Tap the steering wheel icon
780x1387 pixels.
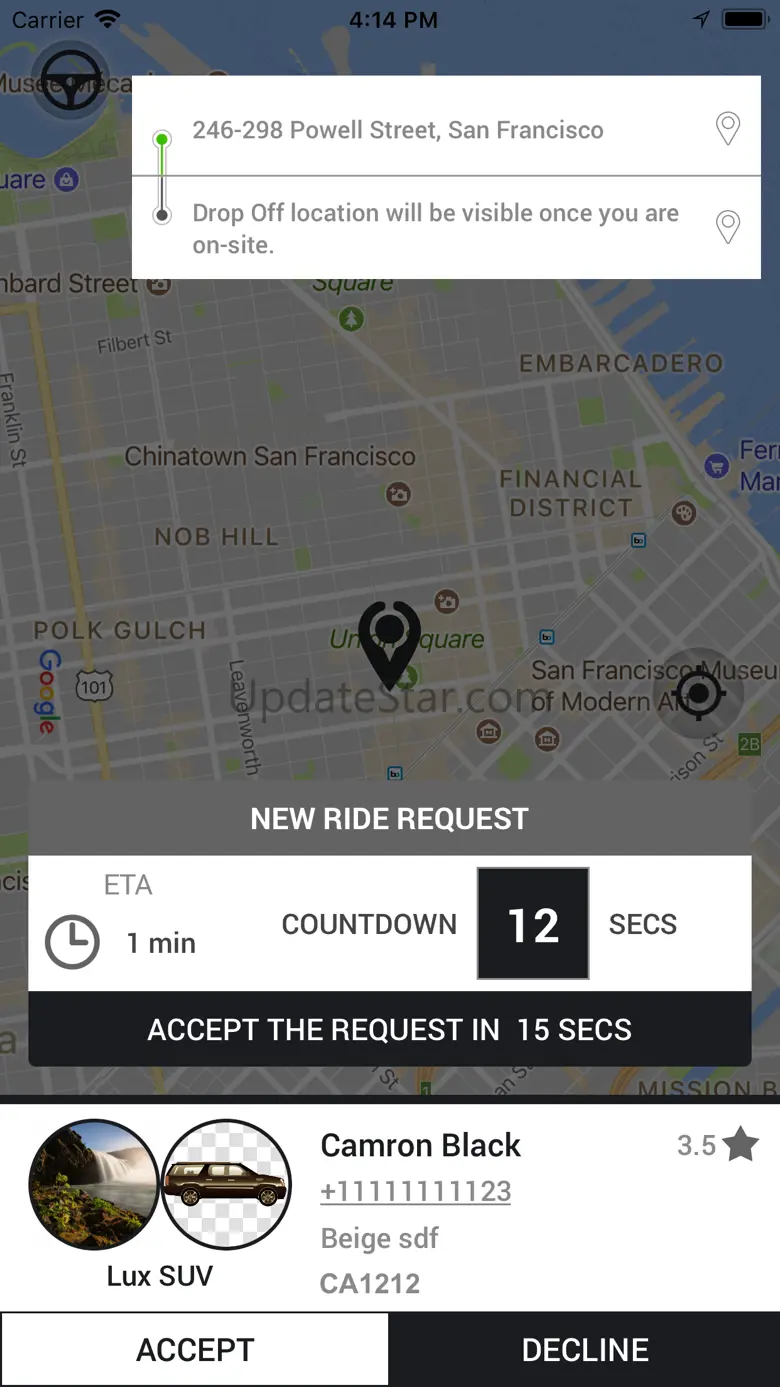coord(69,80)
